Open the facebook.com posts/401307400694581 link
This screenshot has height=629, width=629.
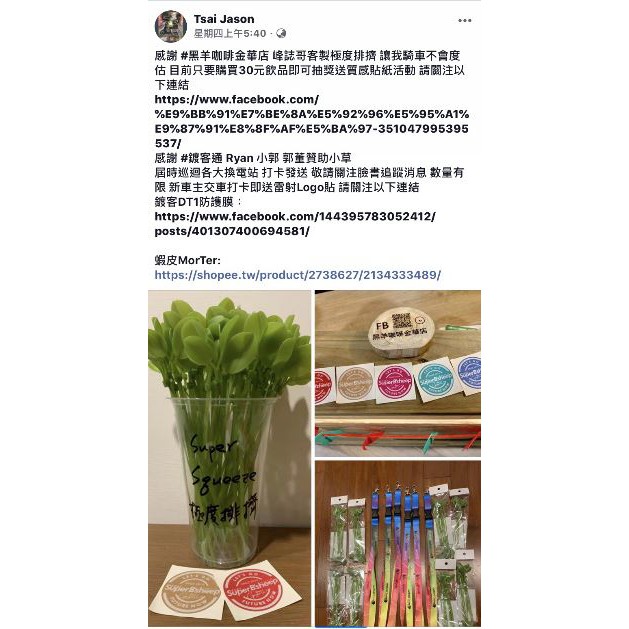295,224
